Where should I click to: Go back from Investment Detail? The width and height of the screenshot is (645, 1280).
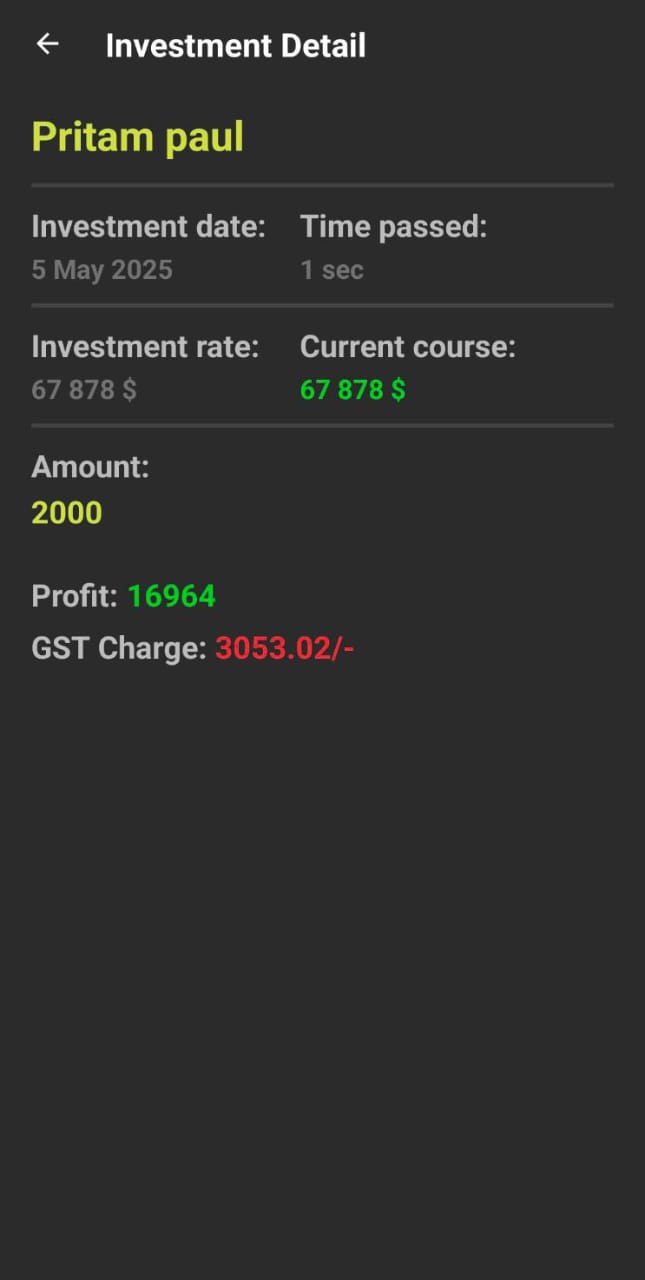pos(47,44)
